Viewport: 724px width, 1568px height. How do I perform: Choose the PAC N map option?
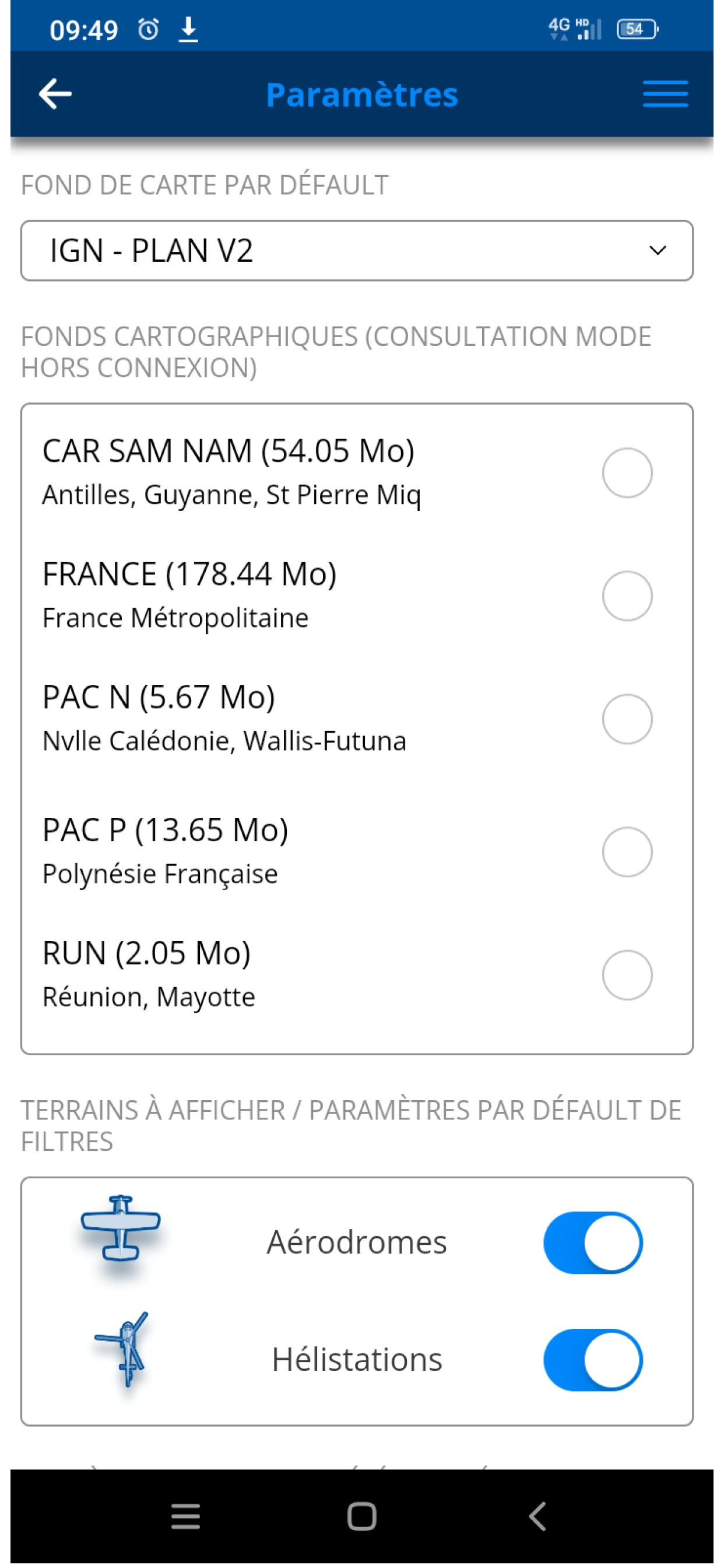(x=627, y=719)
